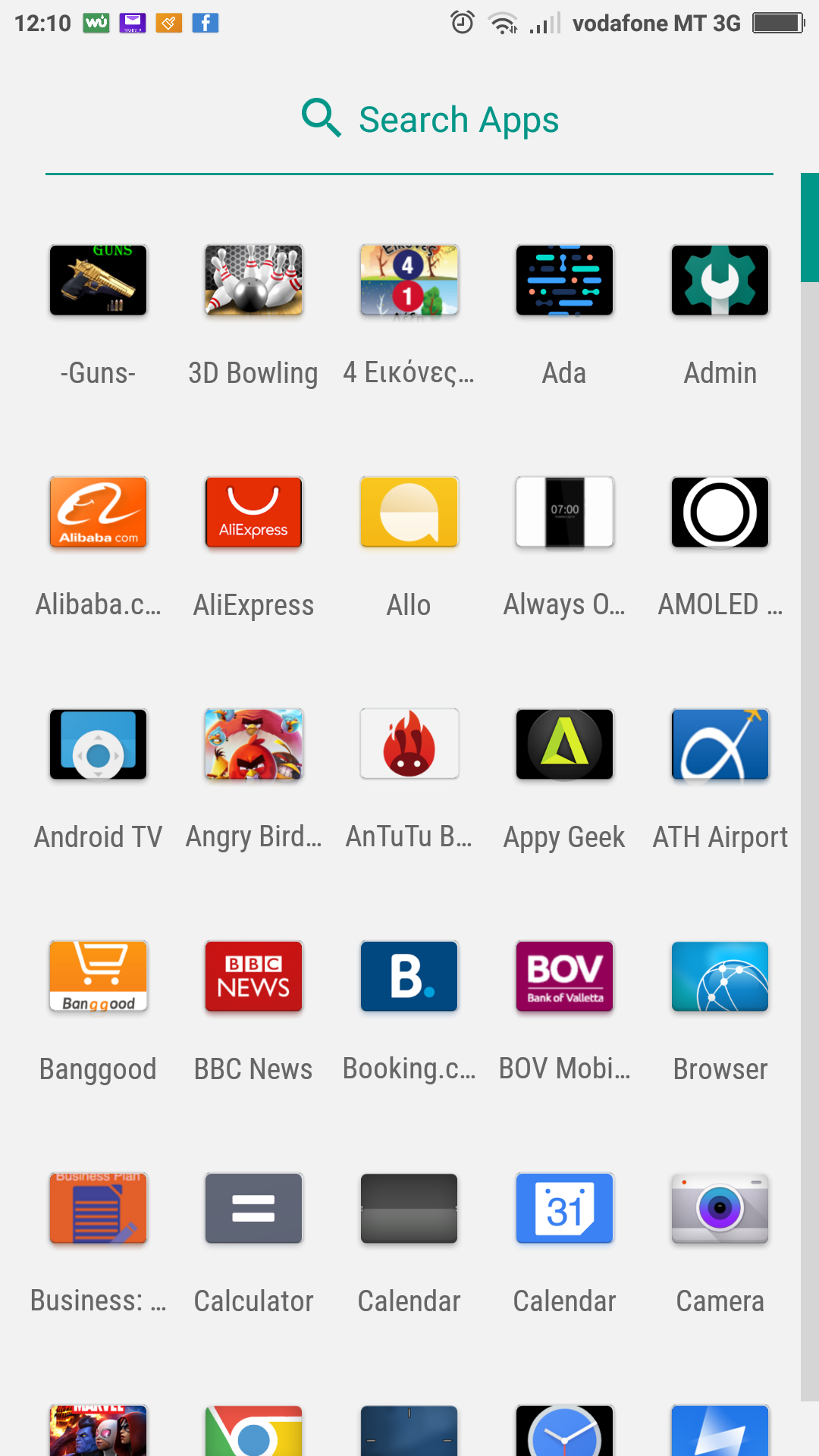Open the Admin app
The height and width of the screenshot is (1456, 819).
point(720,281)
